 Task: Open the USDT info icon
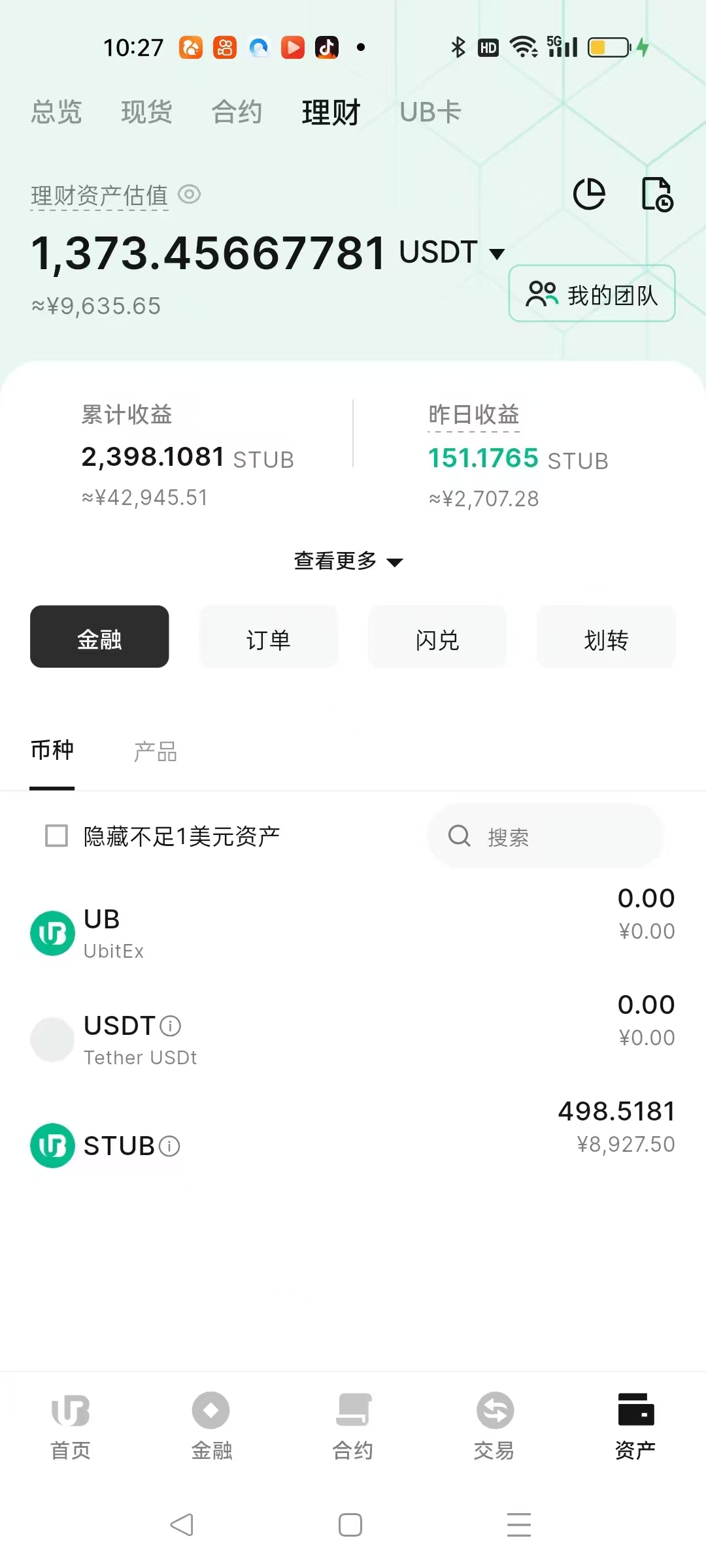171,1026
